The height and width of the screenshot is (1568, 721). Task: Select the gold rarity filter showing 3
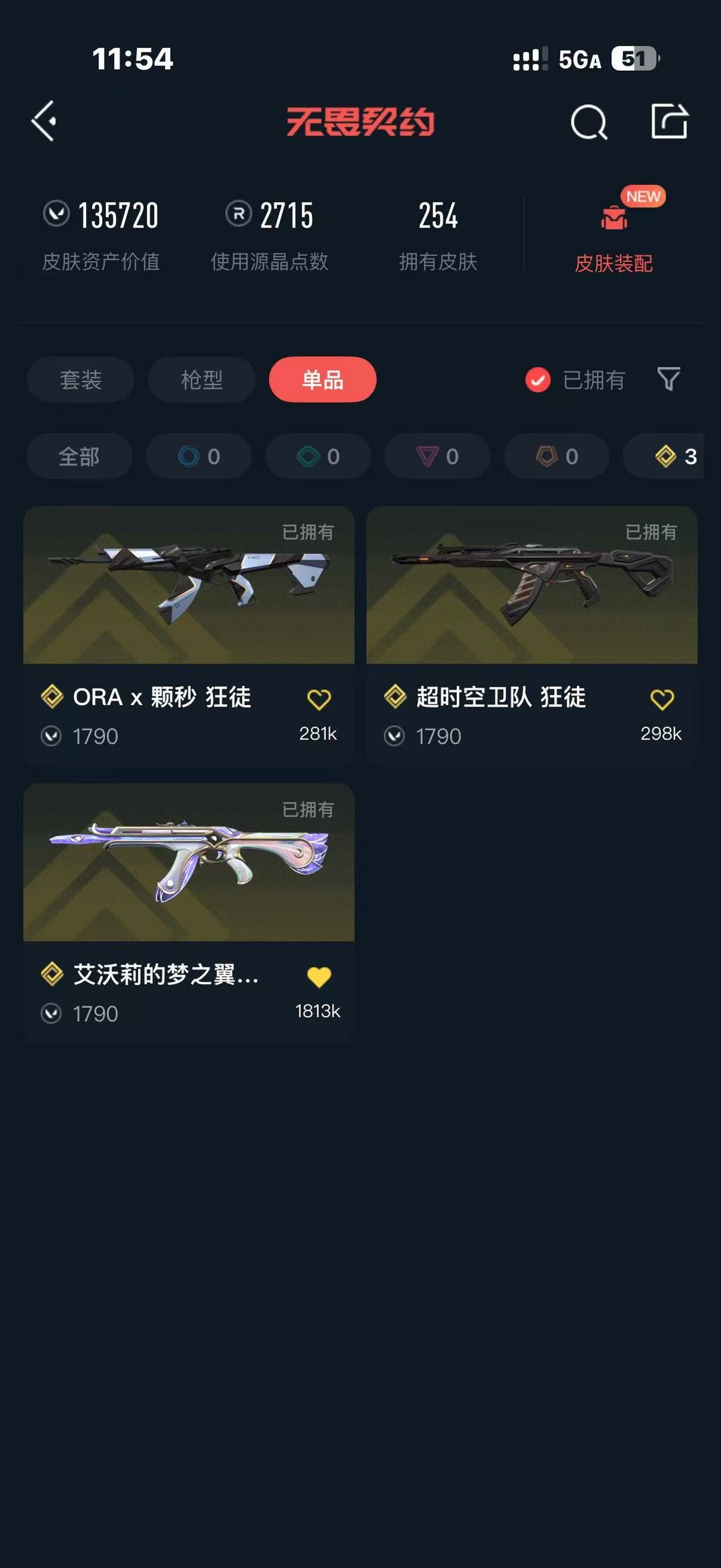[x=668, y=456]
